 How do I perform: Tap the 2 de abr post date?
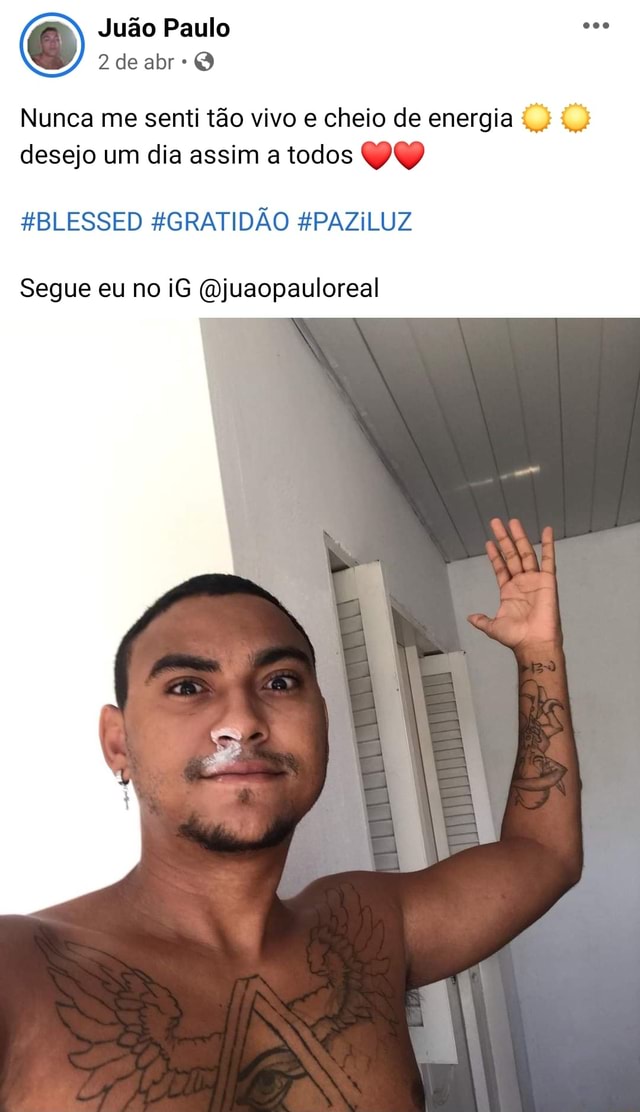tap(136, 62)
